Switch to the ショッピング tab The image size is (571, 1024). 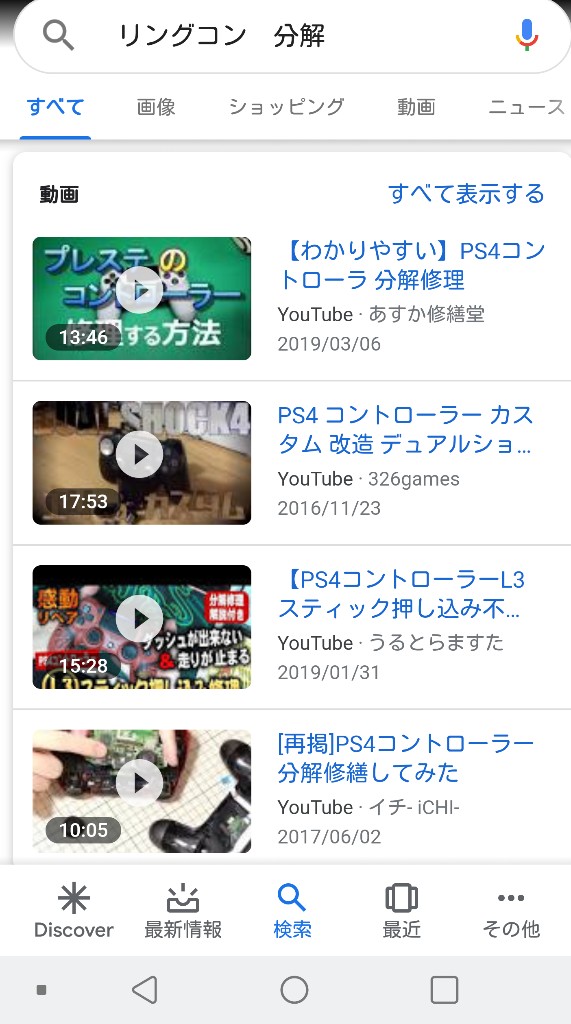286,106
